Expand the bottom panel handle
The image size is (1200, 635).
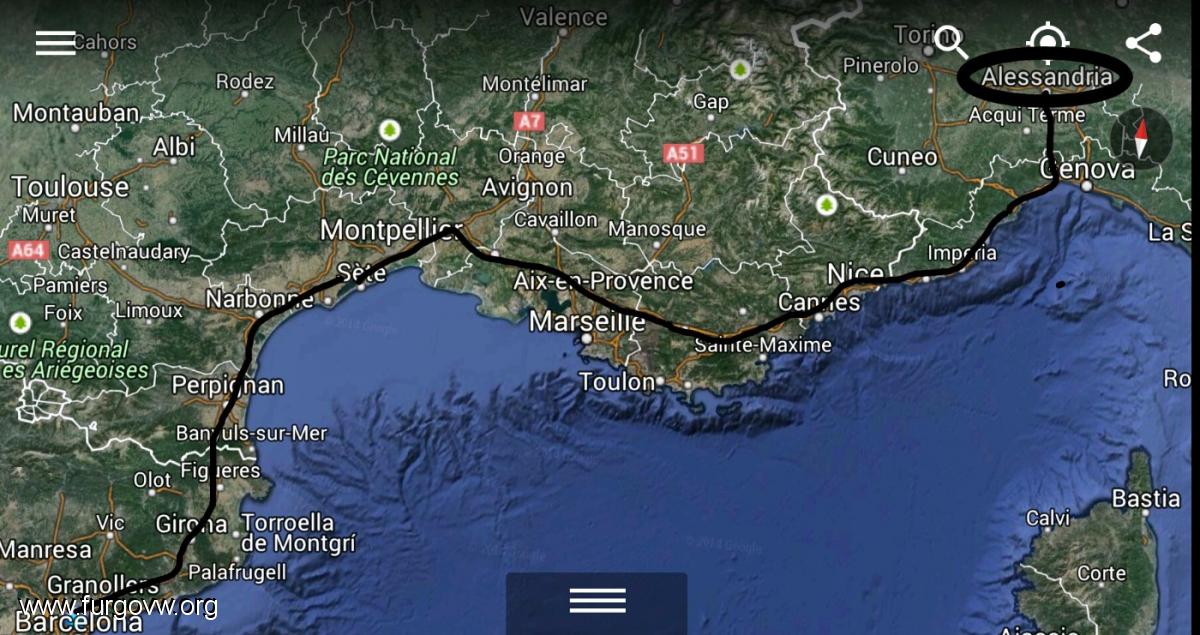[597, 601]
